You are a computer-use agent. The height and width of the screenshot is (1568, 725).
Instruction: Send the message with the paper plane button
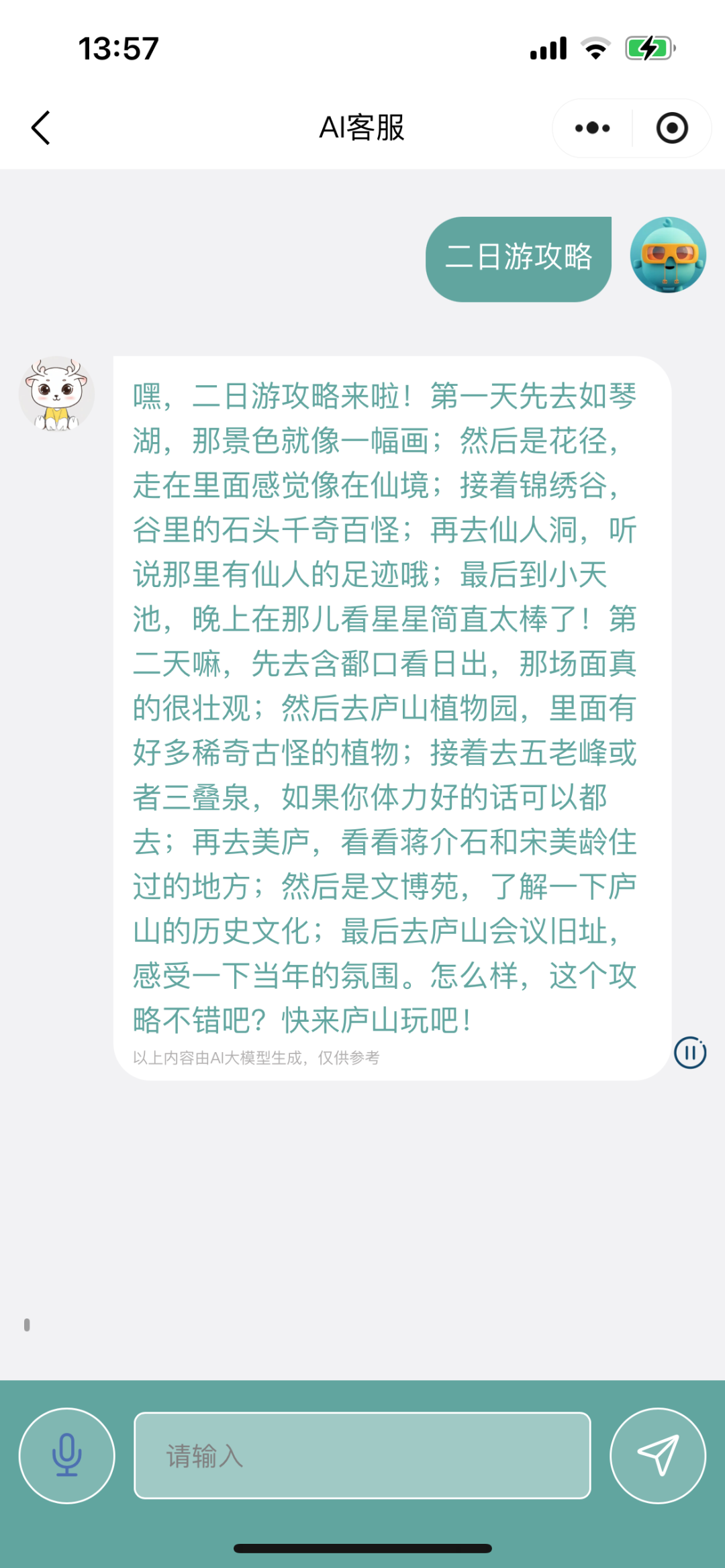click(658, 1455)
